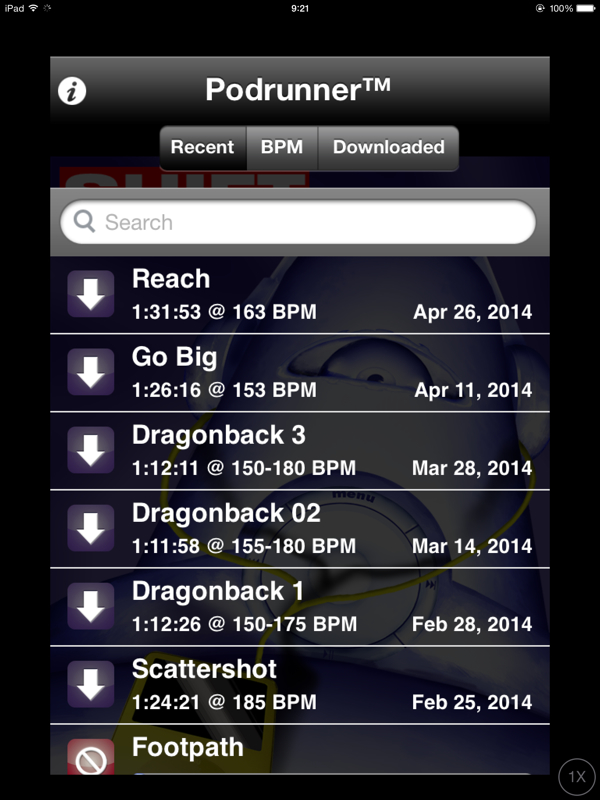Open the info icon beside Podrunner title
The image size is (600, 800).
72,92
